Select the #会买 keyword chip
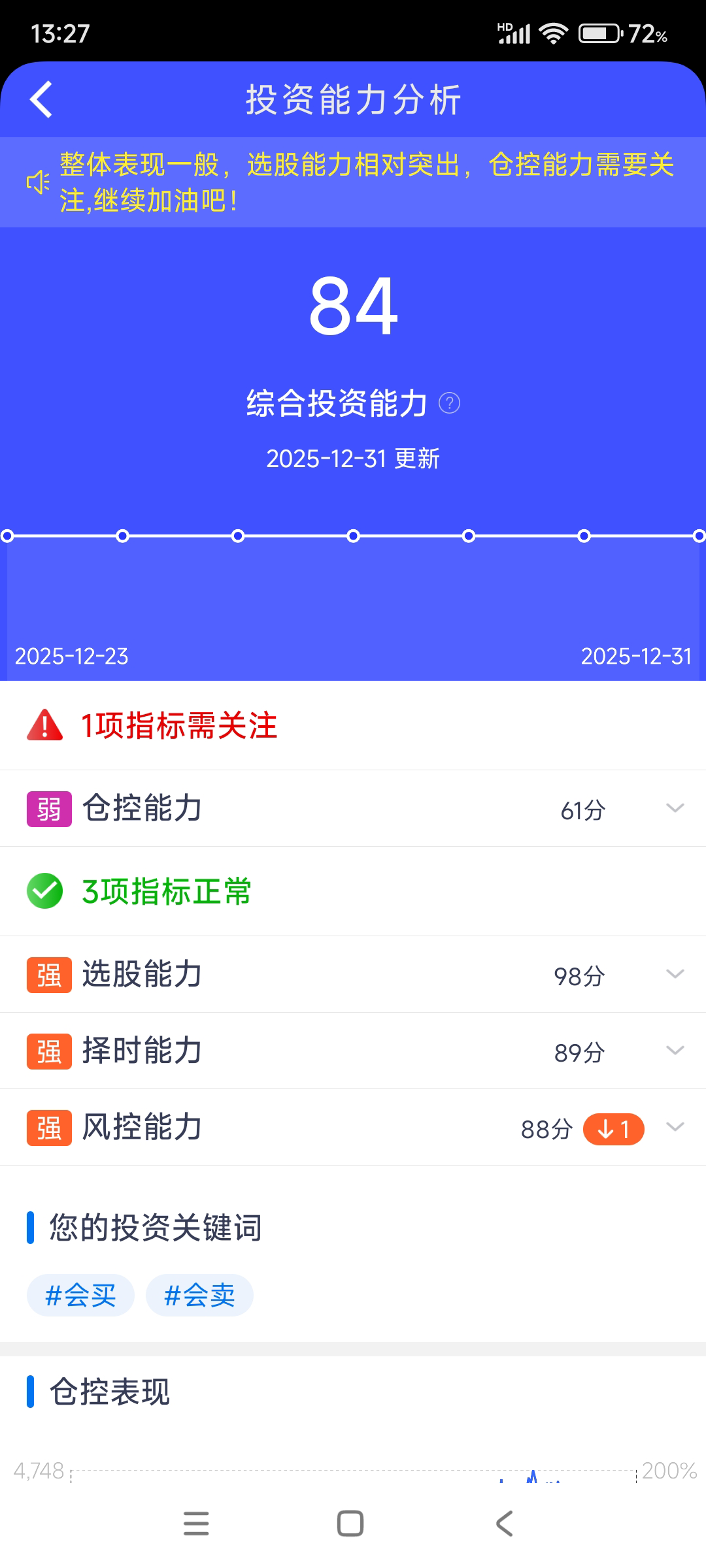The height and width of the screenshot is (1568, 706). pyautogui.click(x=80, y=1295)
